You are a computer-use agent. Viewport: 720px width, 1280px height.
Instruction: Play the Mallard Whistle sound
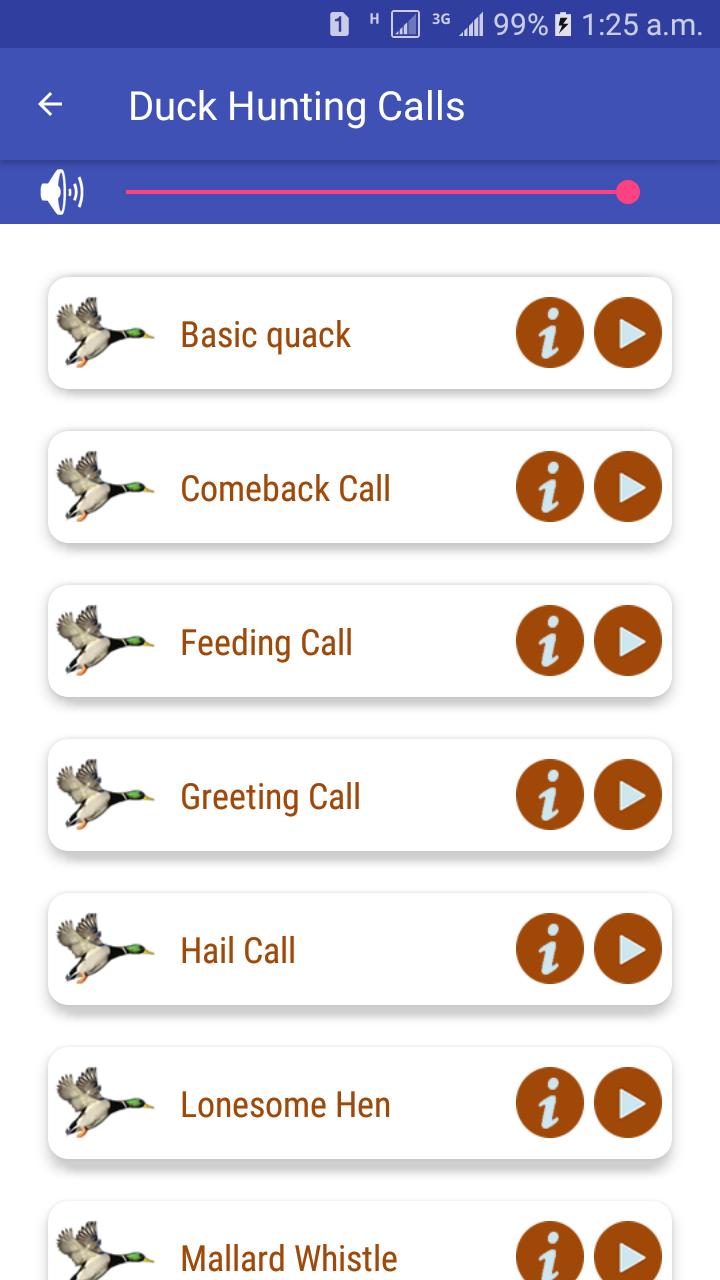click(628, 1251)
